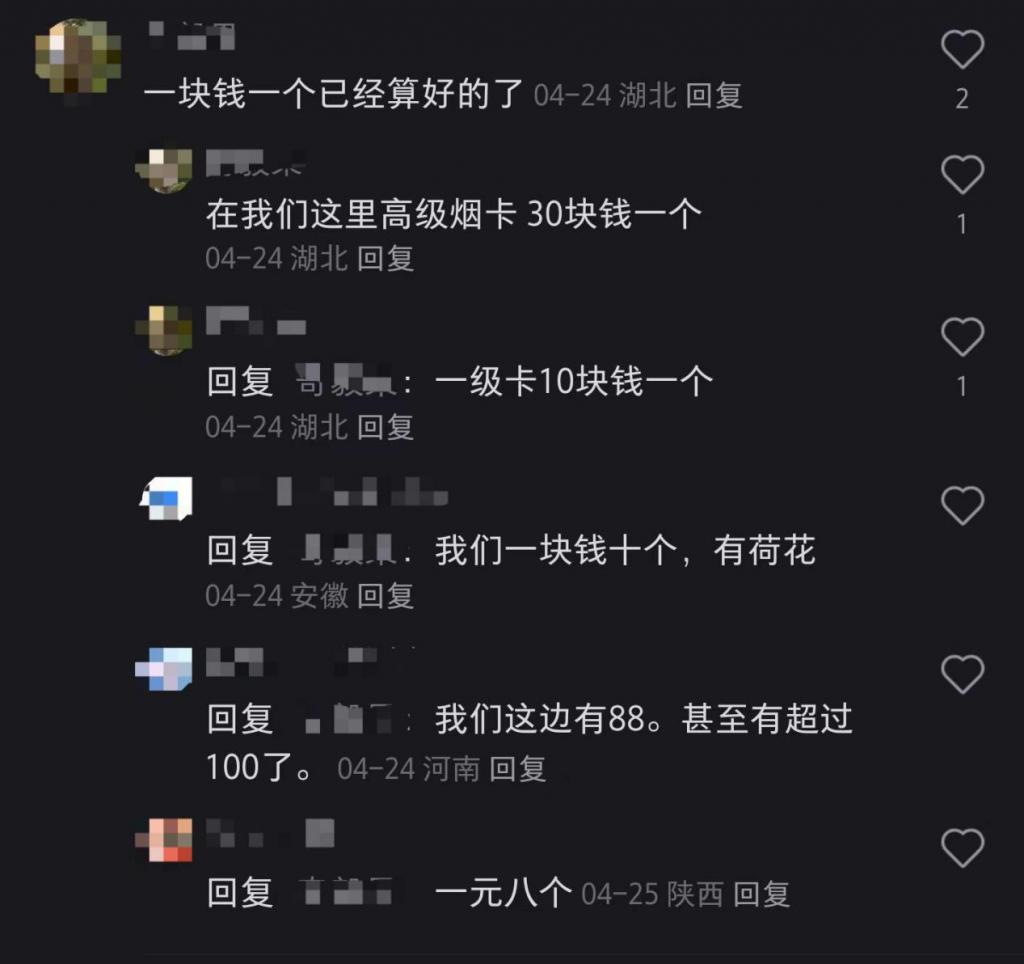Screen dimensions: 1024x964
Task: Reply to the 河南 comment about 88
Action: click(517, 769)
